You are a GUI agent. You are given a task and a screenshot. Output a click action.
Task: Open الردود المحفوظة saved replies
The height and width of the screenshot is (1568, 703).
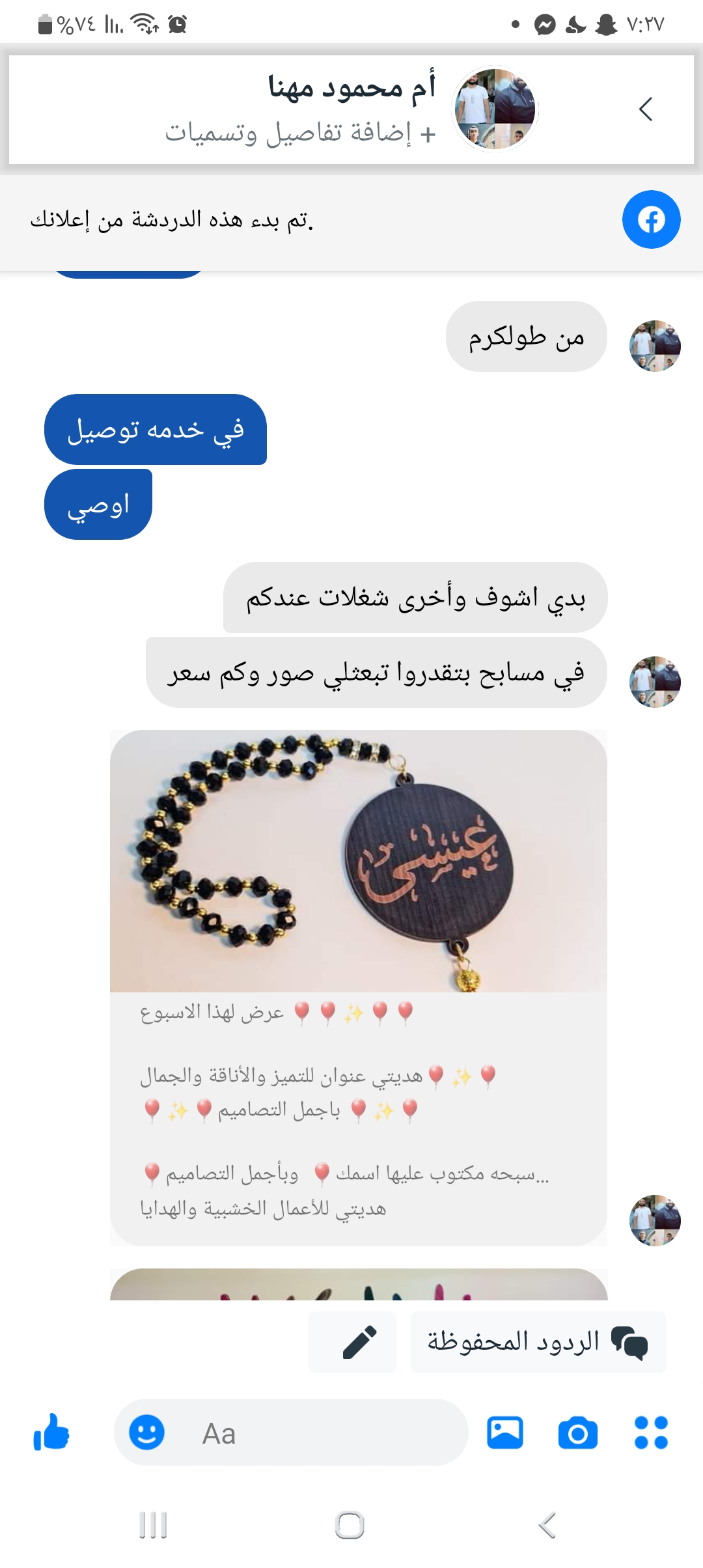point(538,1342)
